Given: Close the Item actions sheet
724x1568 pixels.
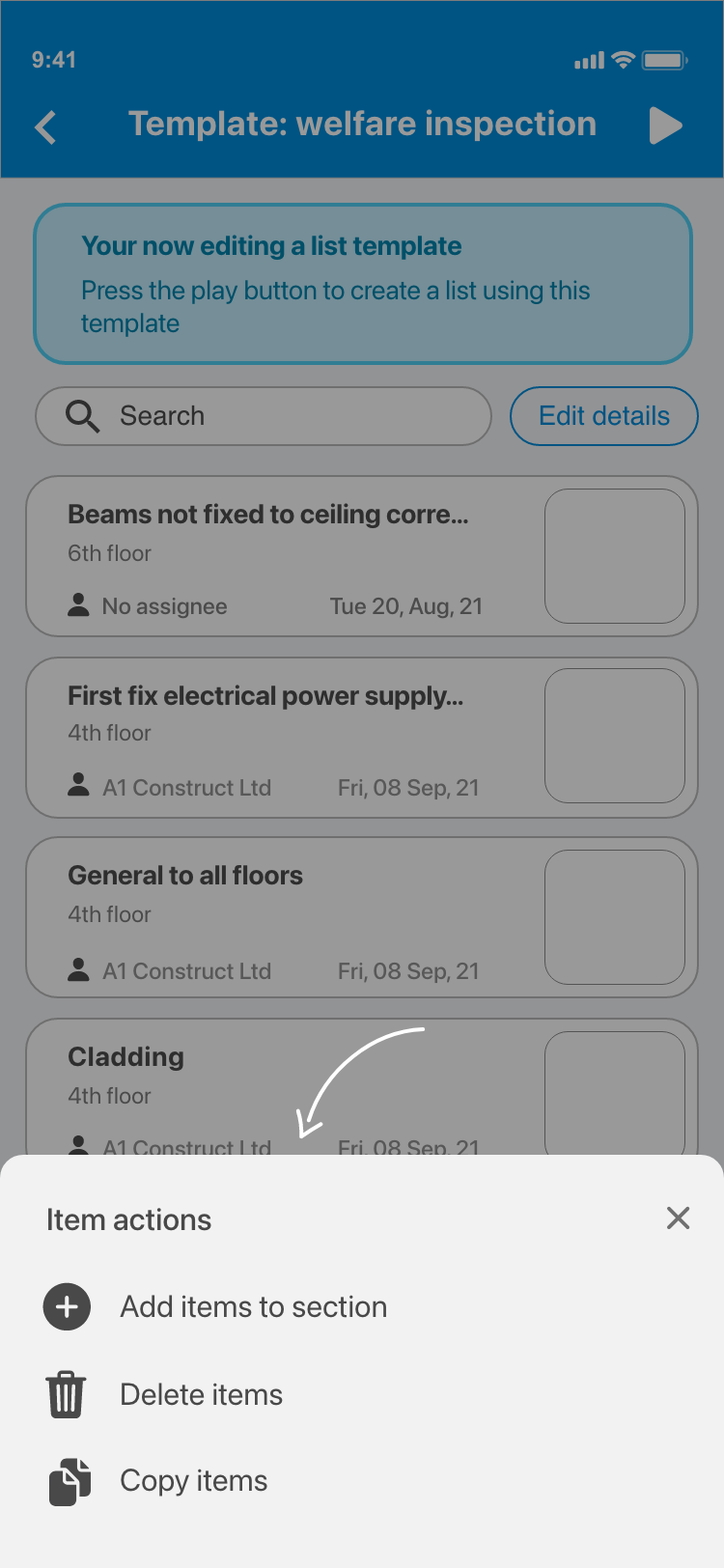Looking at the screenshot, I should pos(678,1218).
